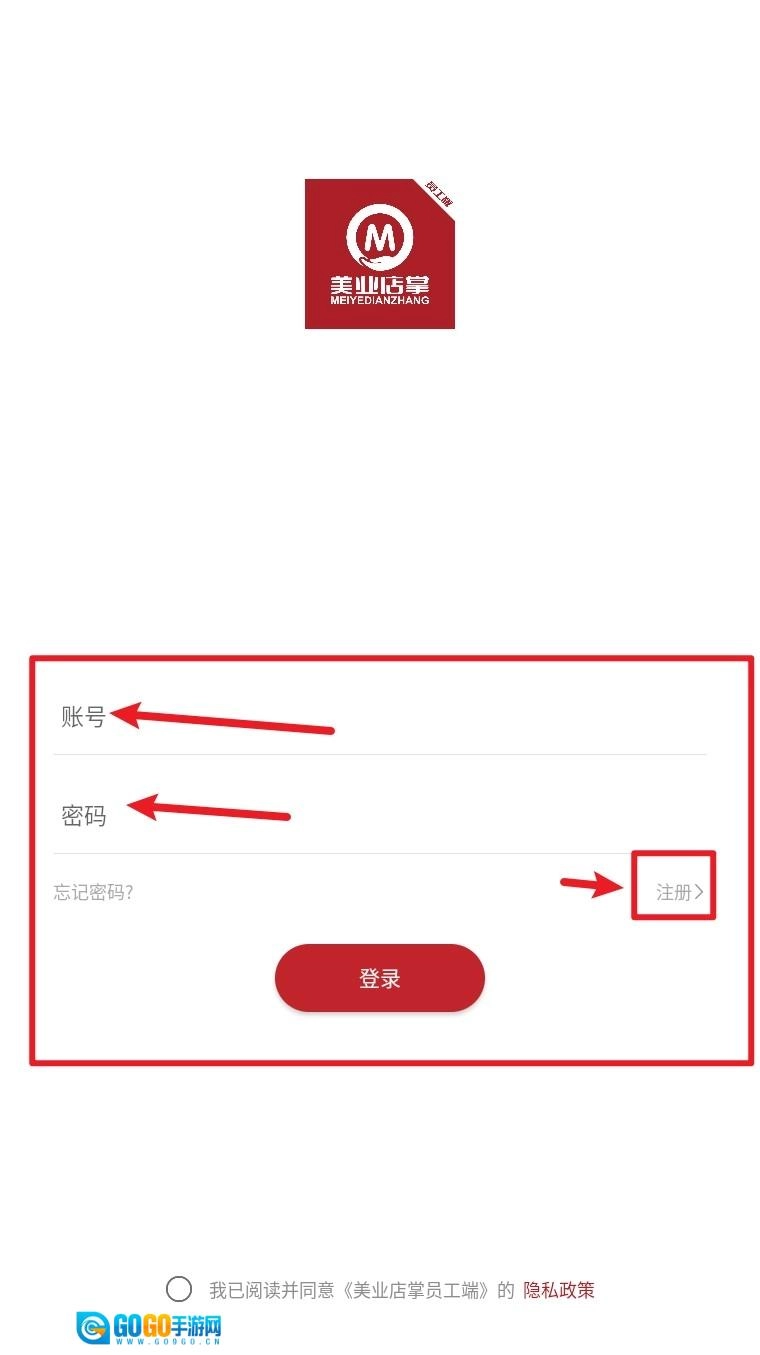This screenshot has height=1355, width=760.
Task: Focus the 密码 password field
Action: (x=380, y=816)
